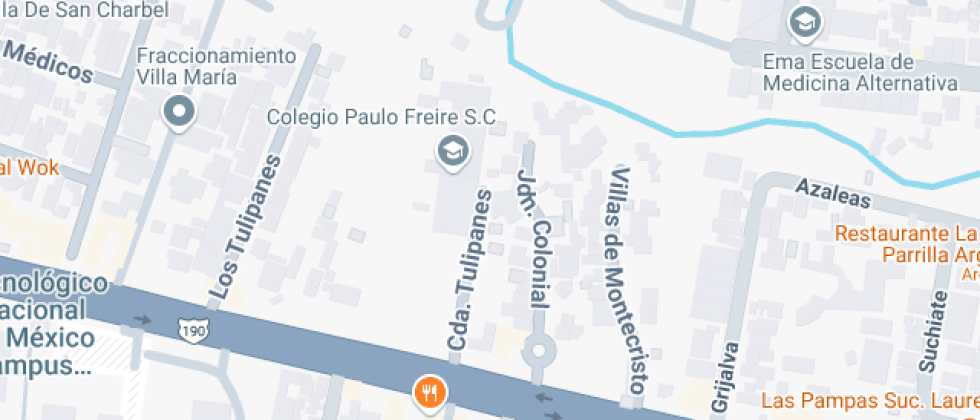Tap the Ema Escuela de Medicina Alternativa marker
Viewport: 980px width, 420px height.
coord(804,22)
